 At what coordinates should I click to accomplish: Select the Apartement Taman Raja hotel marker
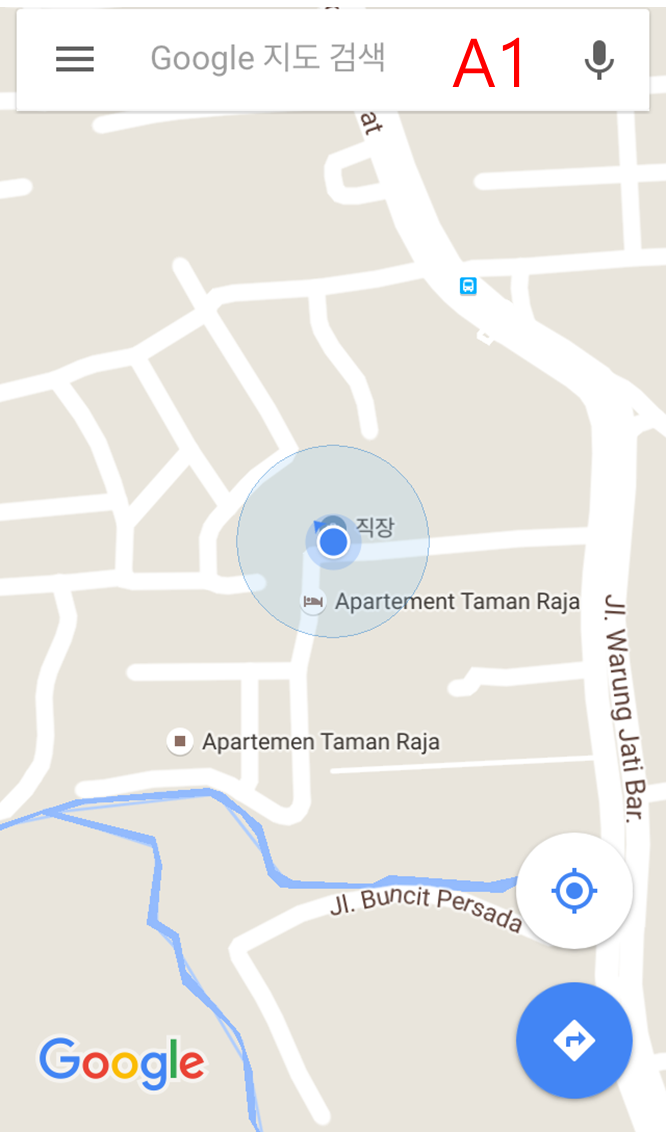(313, 602)
